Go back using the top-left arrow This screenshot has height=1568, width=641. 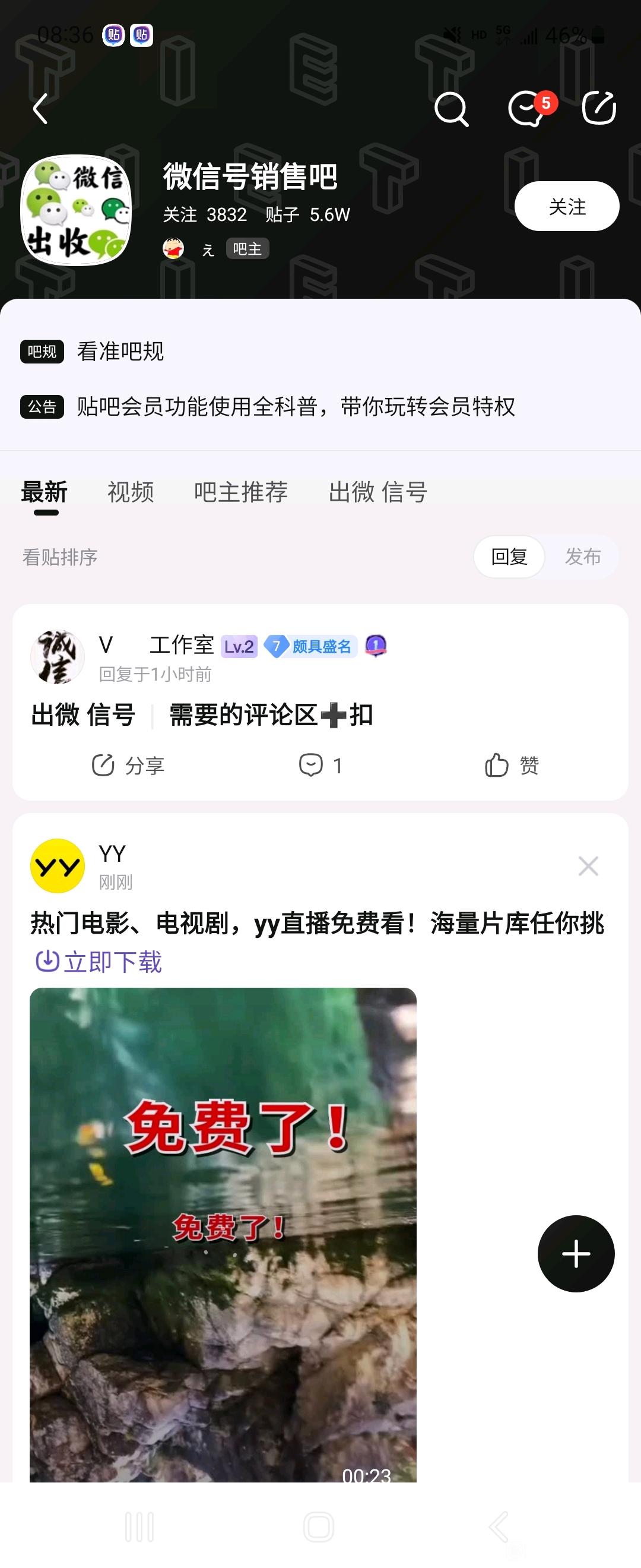point(40,109)
